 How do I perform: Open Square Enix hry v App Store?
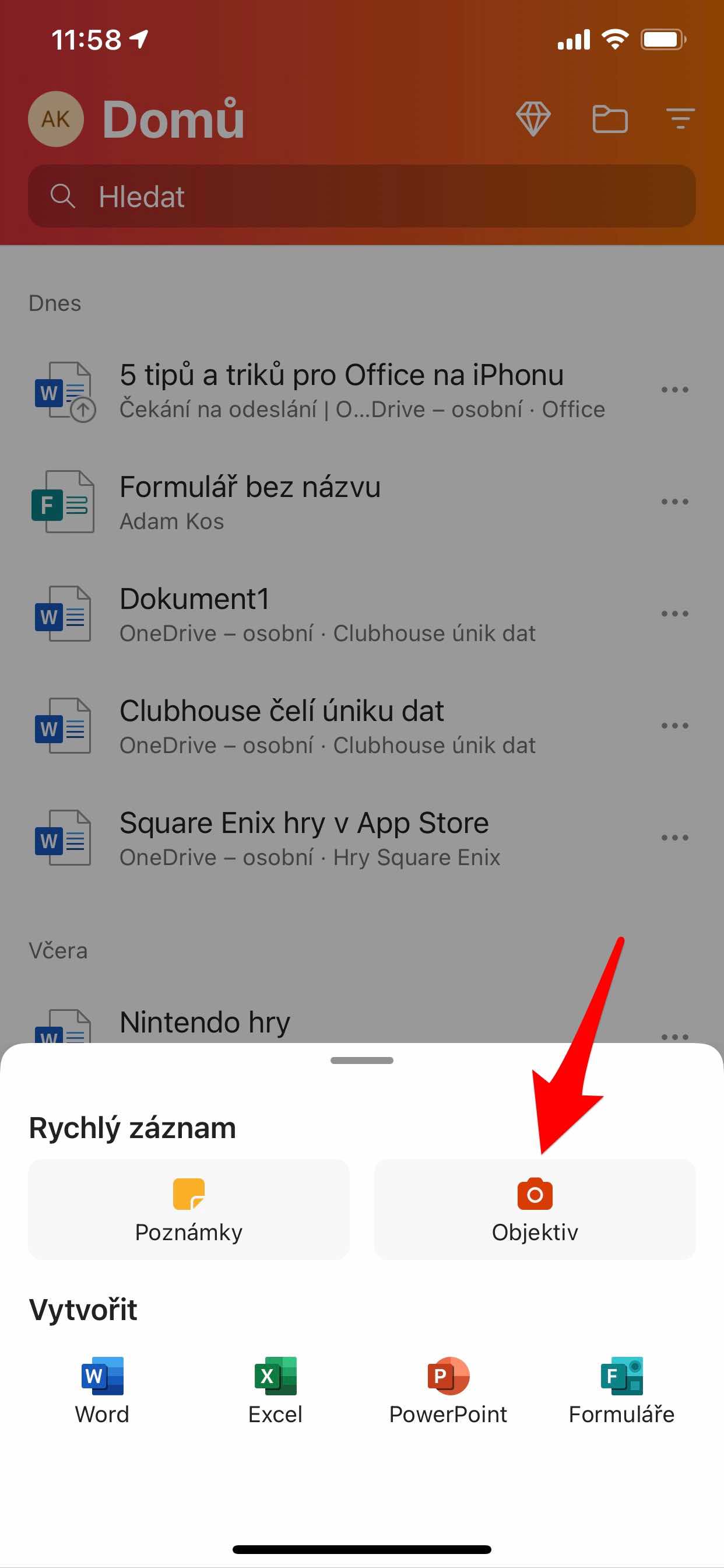[x=303, y=838]
